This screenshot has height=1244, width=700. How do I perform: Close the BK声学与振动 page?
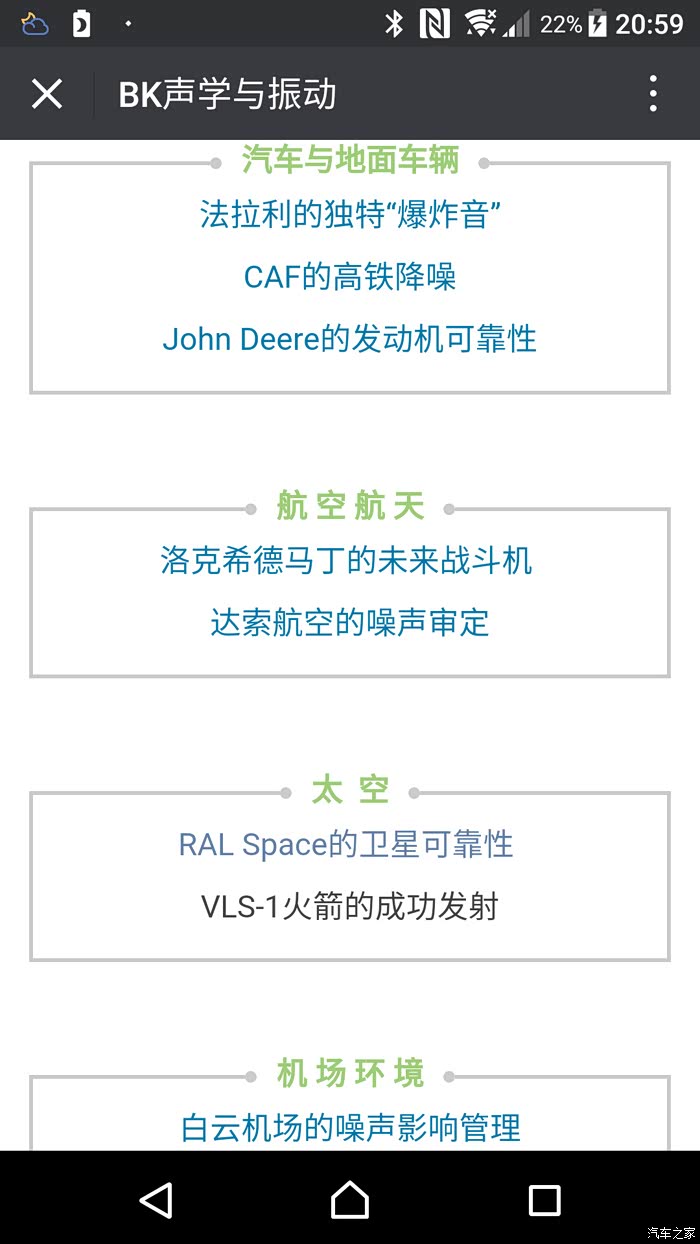point(47,94)
